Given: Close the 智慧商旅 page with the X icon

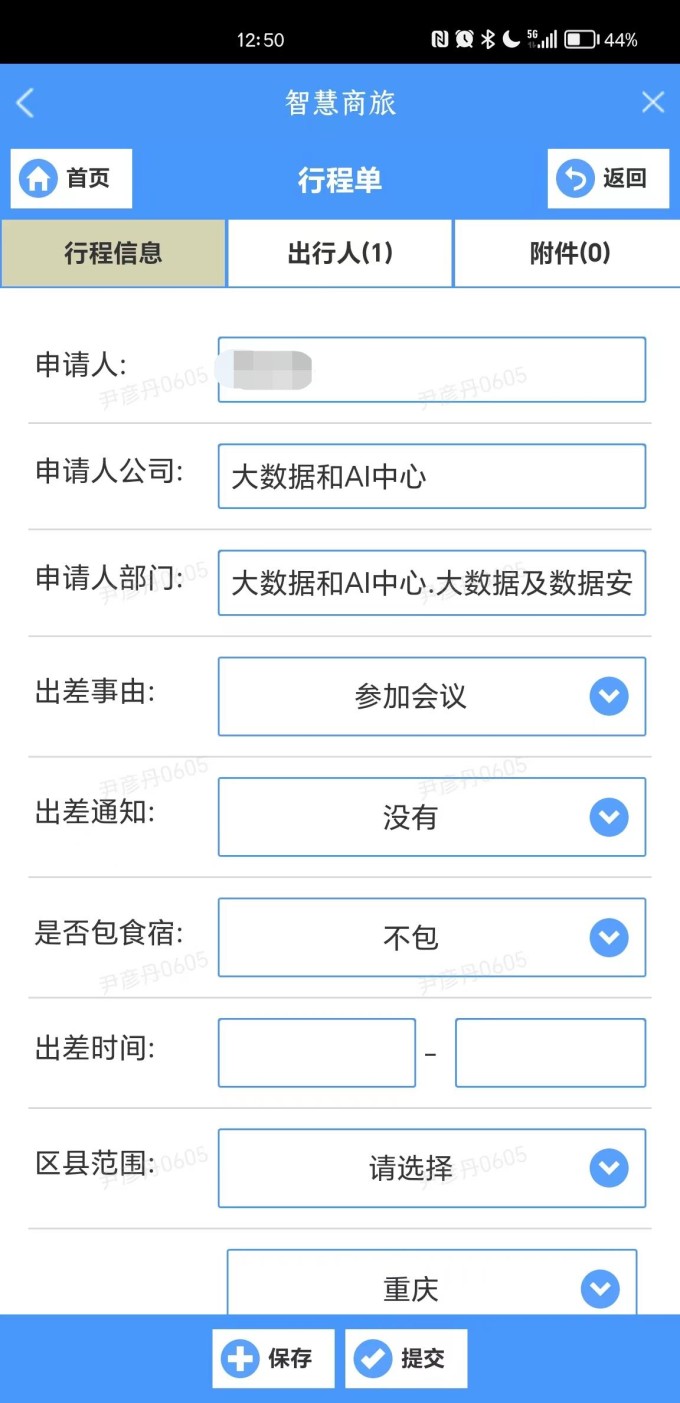Looking at the screenshot, I should [x=652, y=102].
